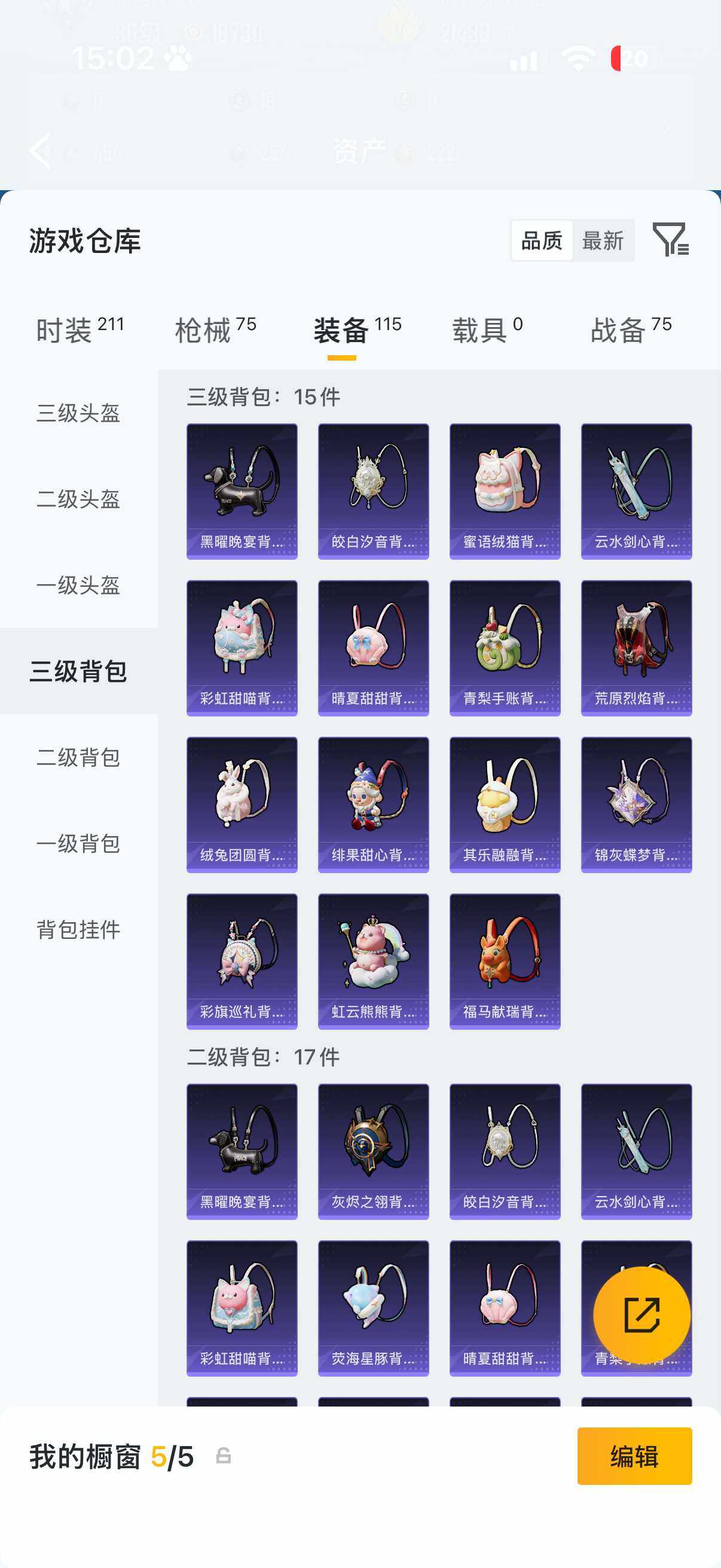The width and height of the screenshot is (721, 1568).
Task: Open the 灰烬之翎 backpack item
Action: [374, 1151]
